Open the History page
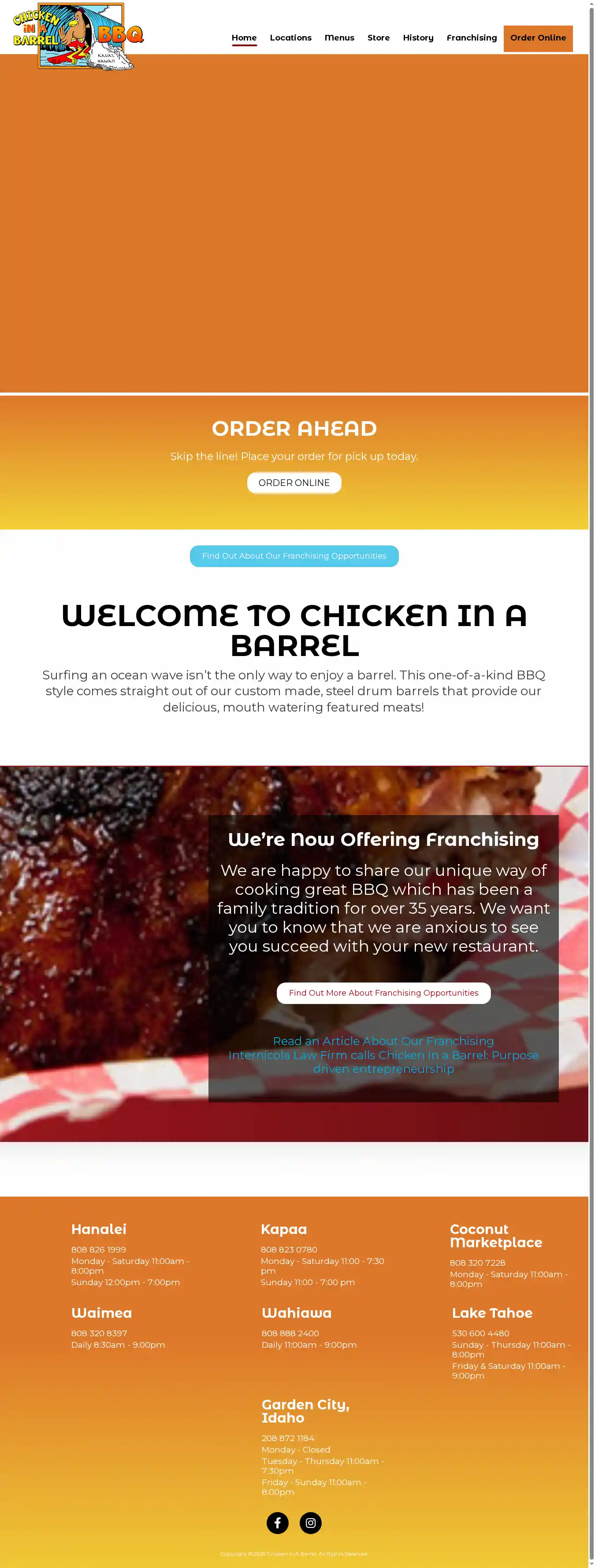The image size is (595, 1568). tap(418, 38)
